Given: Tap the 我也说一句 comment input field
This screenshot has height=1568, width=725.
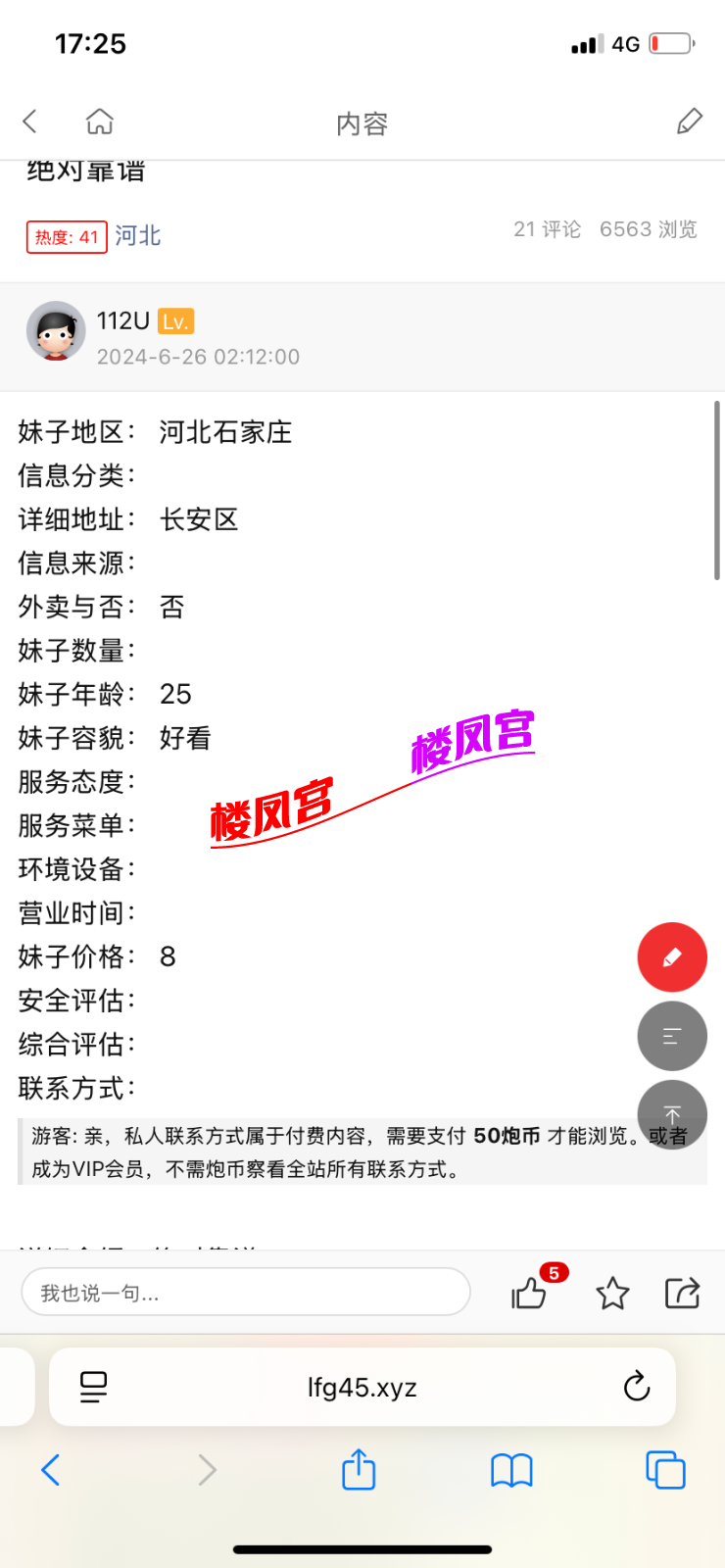Looking at the screenshot, I should click(x=245, y=1292).
